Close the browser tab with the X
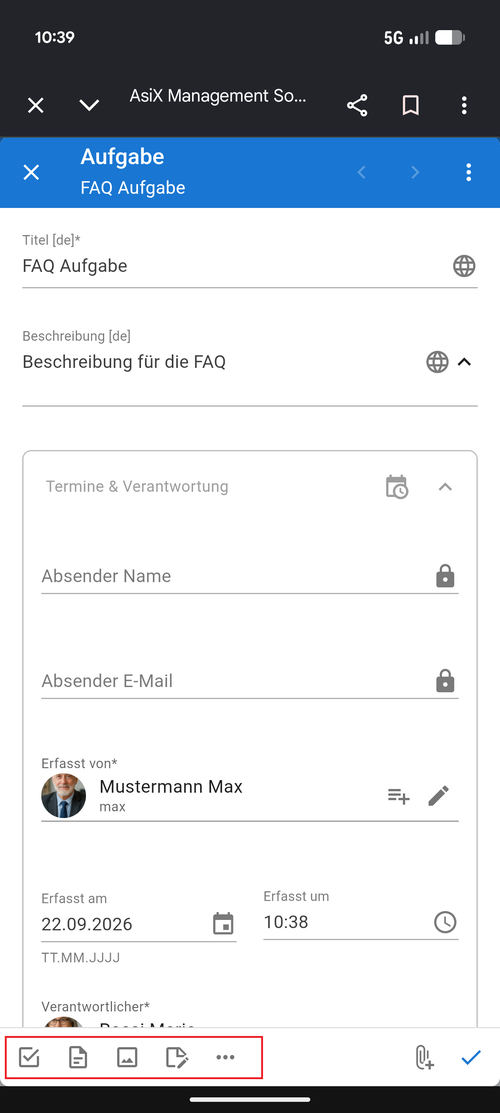Viewport: 500px width, 1113px height. pyautogui.click(x=36, y=106)
